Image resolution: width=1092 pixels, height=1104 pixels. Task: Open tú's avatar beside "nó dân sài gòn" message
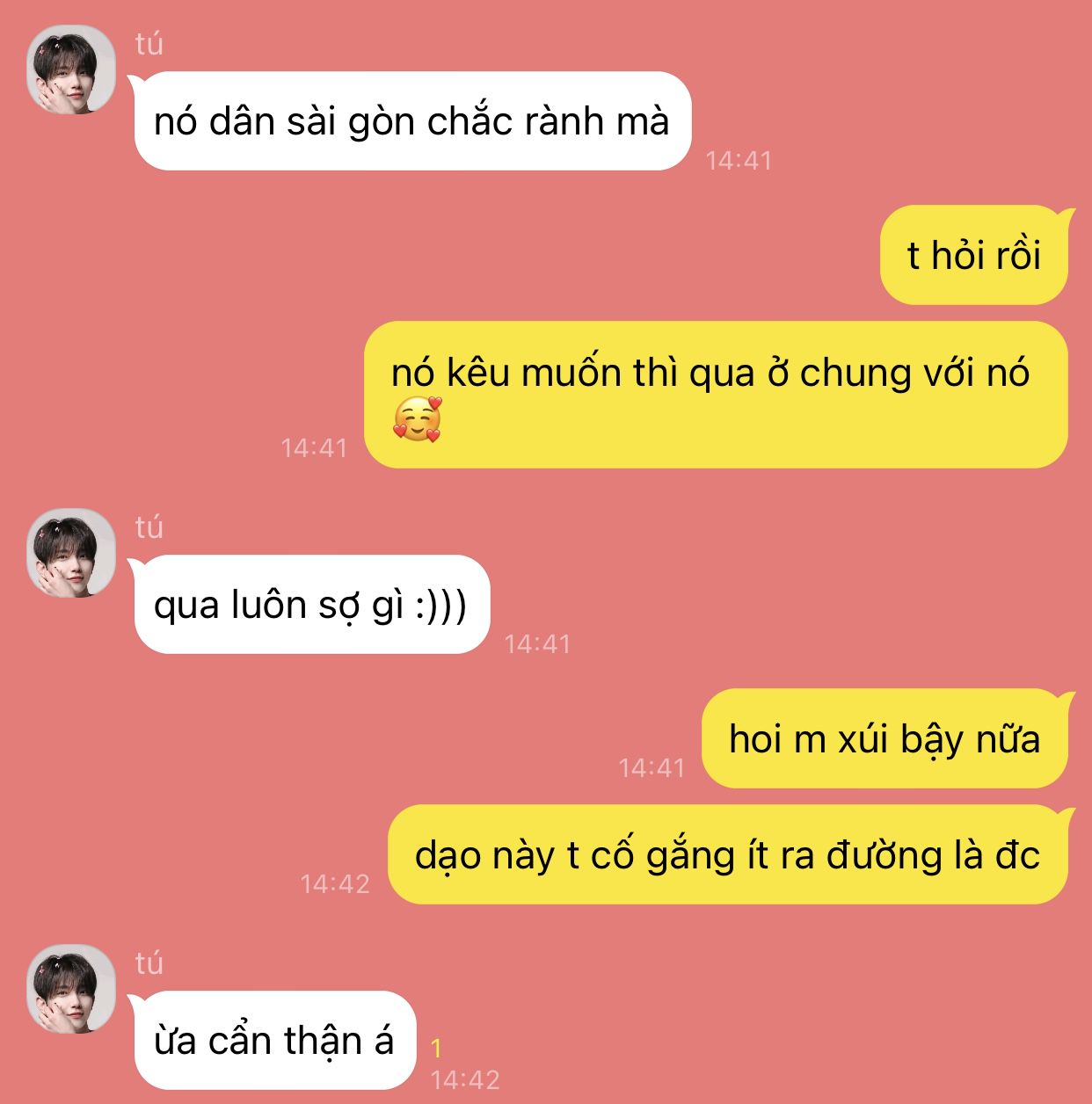(72, 69)
